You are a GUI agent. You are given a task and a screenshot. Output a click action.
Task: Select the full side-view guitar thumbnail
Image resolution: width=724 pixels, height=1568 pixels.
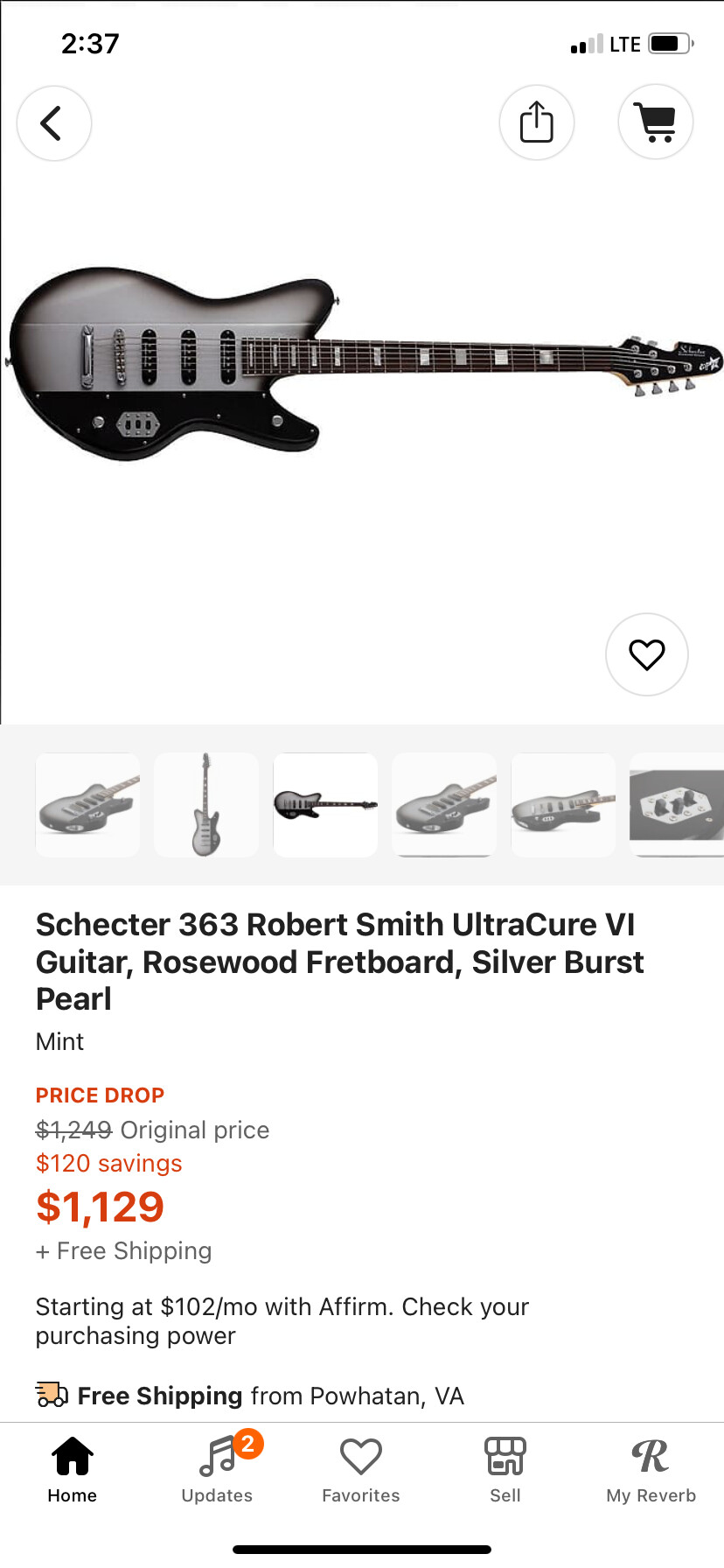pyautogui.click(x=325, y=805)
